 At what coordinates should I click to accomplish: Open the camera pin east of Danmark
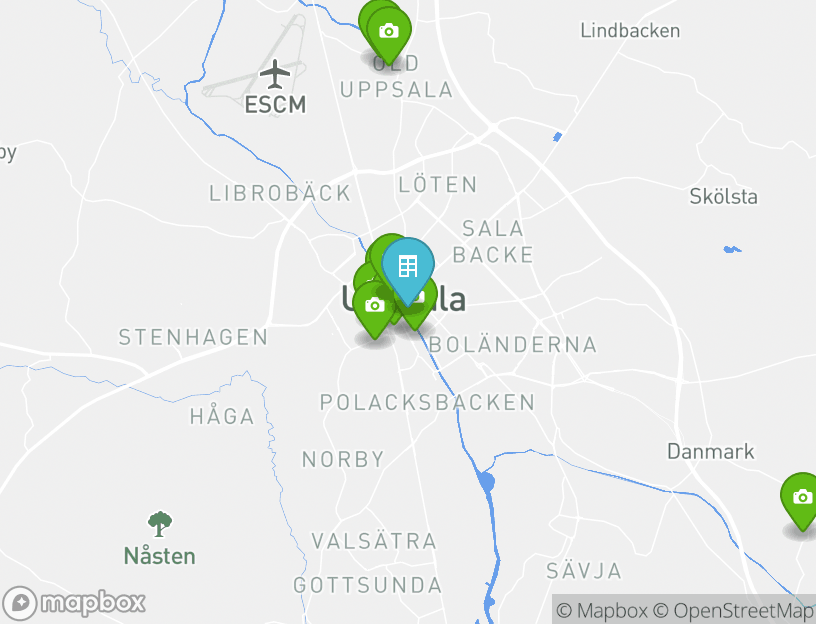pyautogui.click(x=801, y=498)
